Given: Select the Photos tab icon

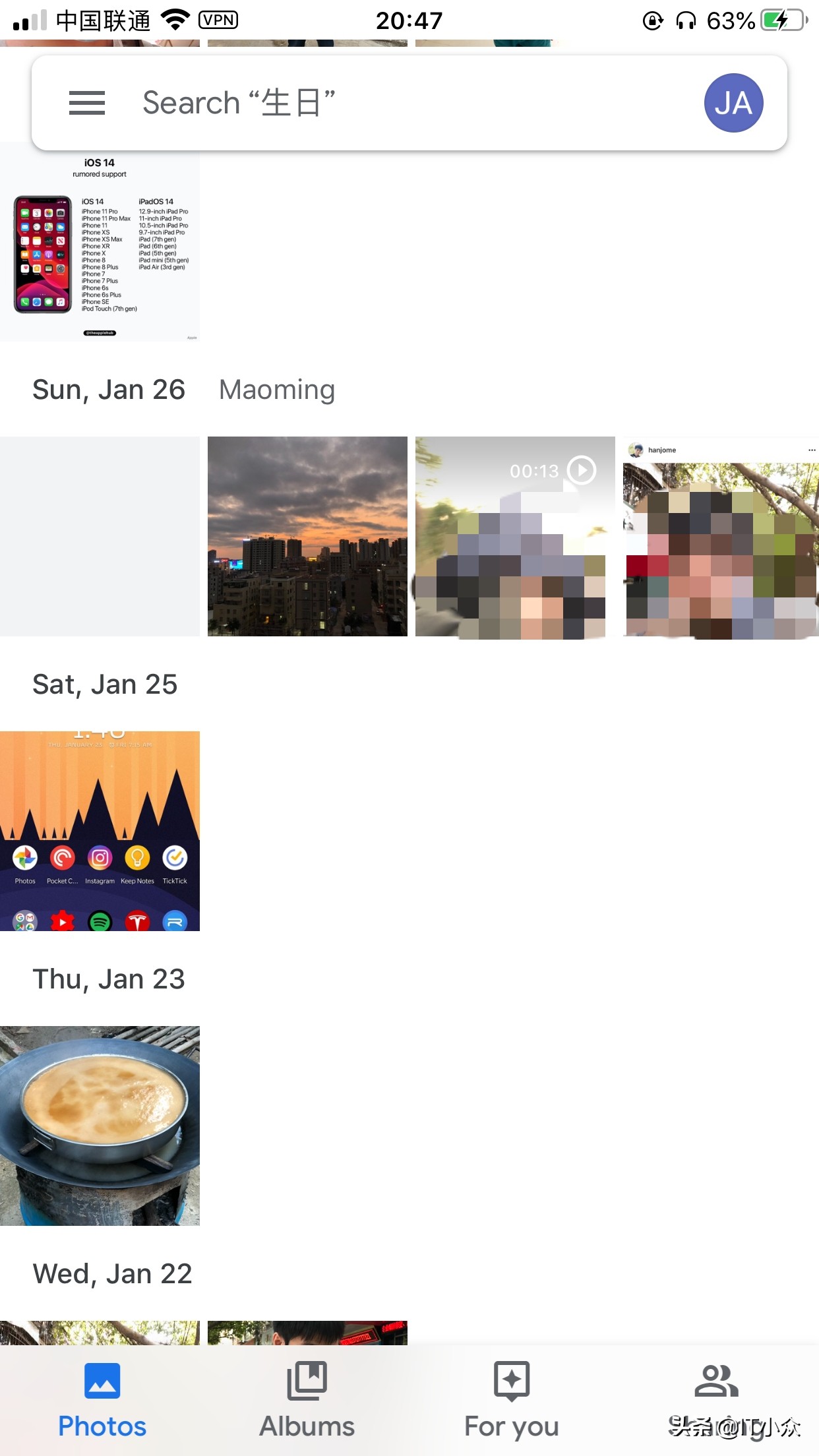Looking at the screenshot, I should click(102, 1380).
